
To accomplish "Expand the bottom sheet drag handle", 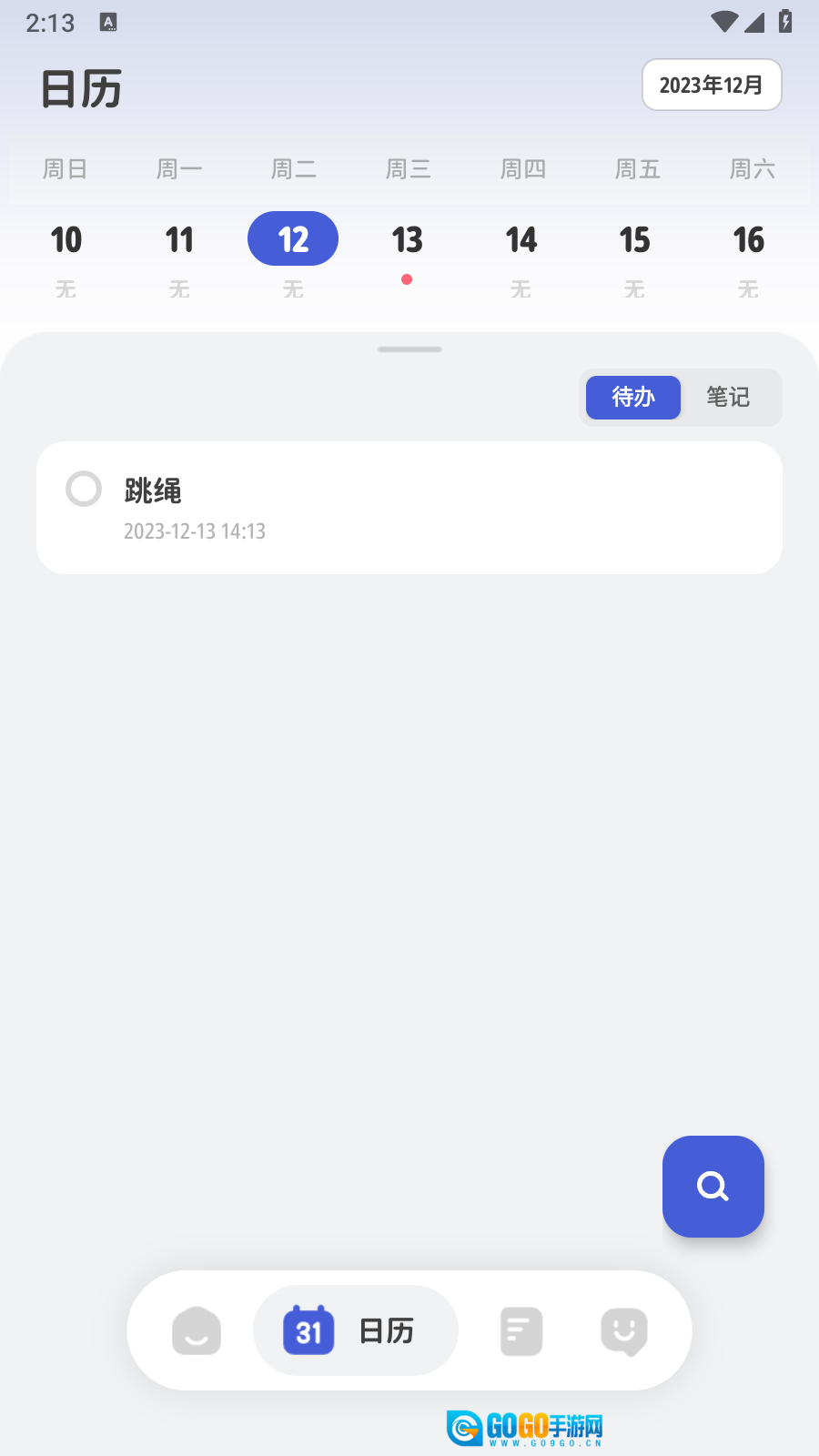I will point(409,349).
